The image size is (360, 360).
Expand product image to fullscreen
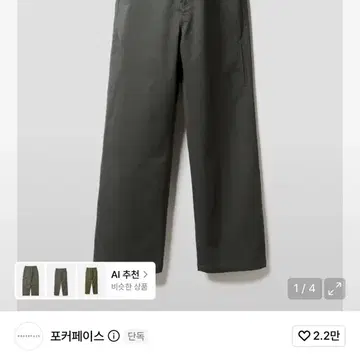point(334,288)
